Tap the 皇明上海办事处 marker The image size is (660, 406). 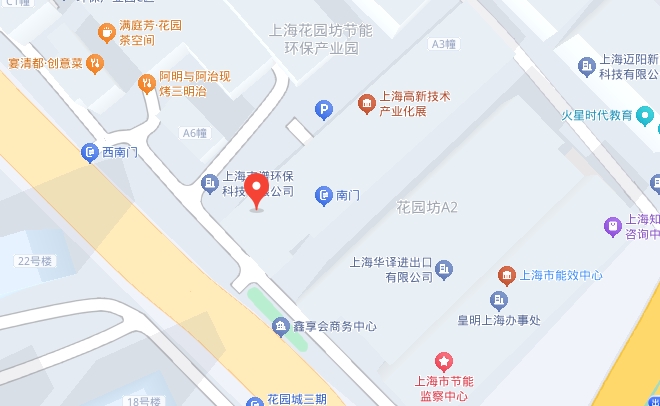tap(498, 300)
